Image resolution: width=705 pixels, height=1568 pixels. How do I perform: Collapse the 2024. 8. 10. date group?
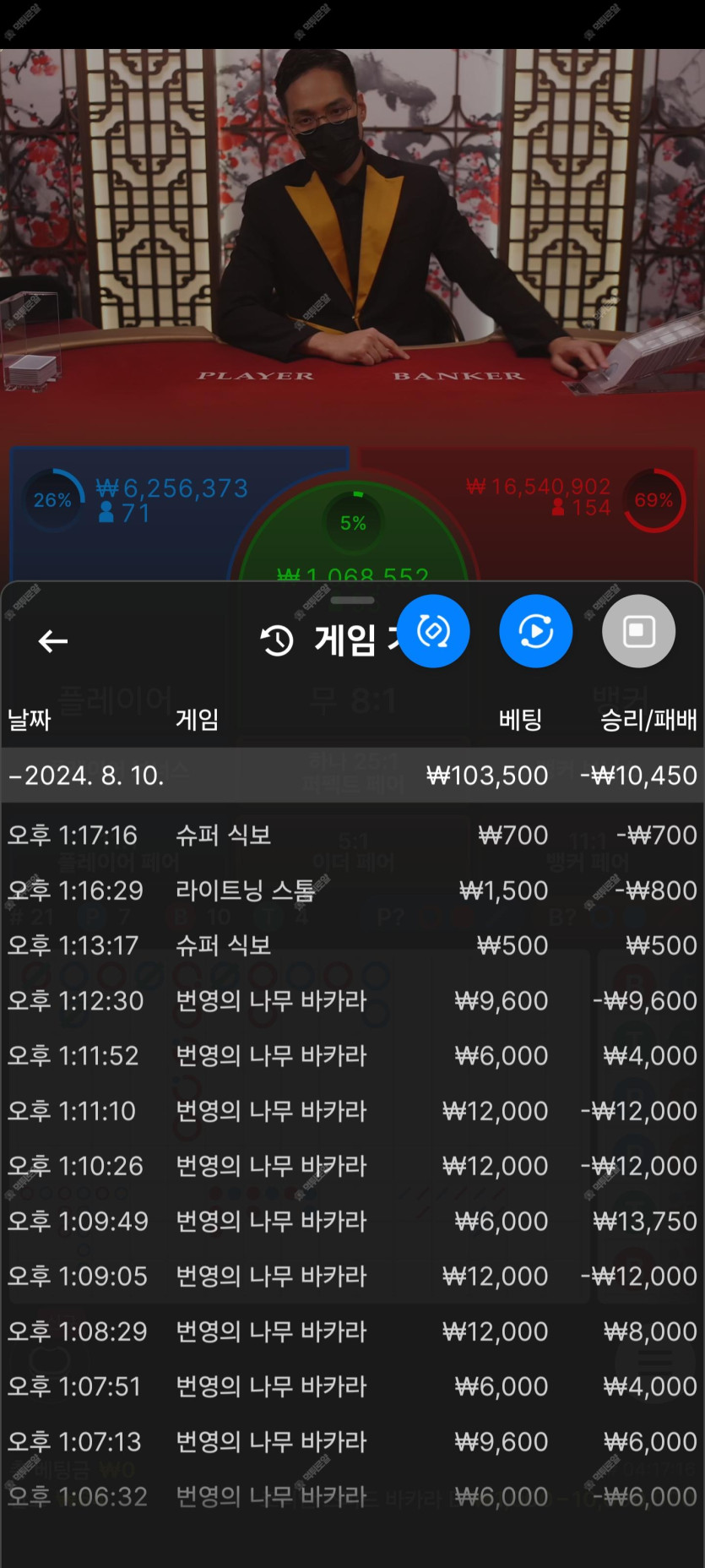[352, 775]
